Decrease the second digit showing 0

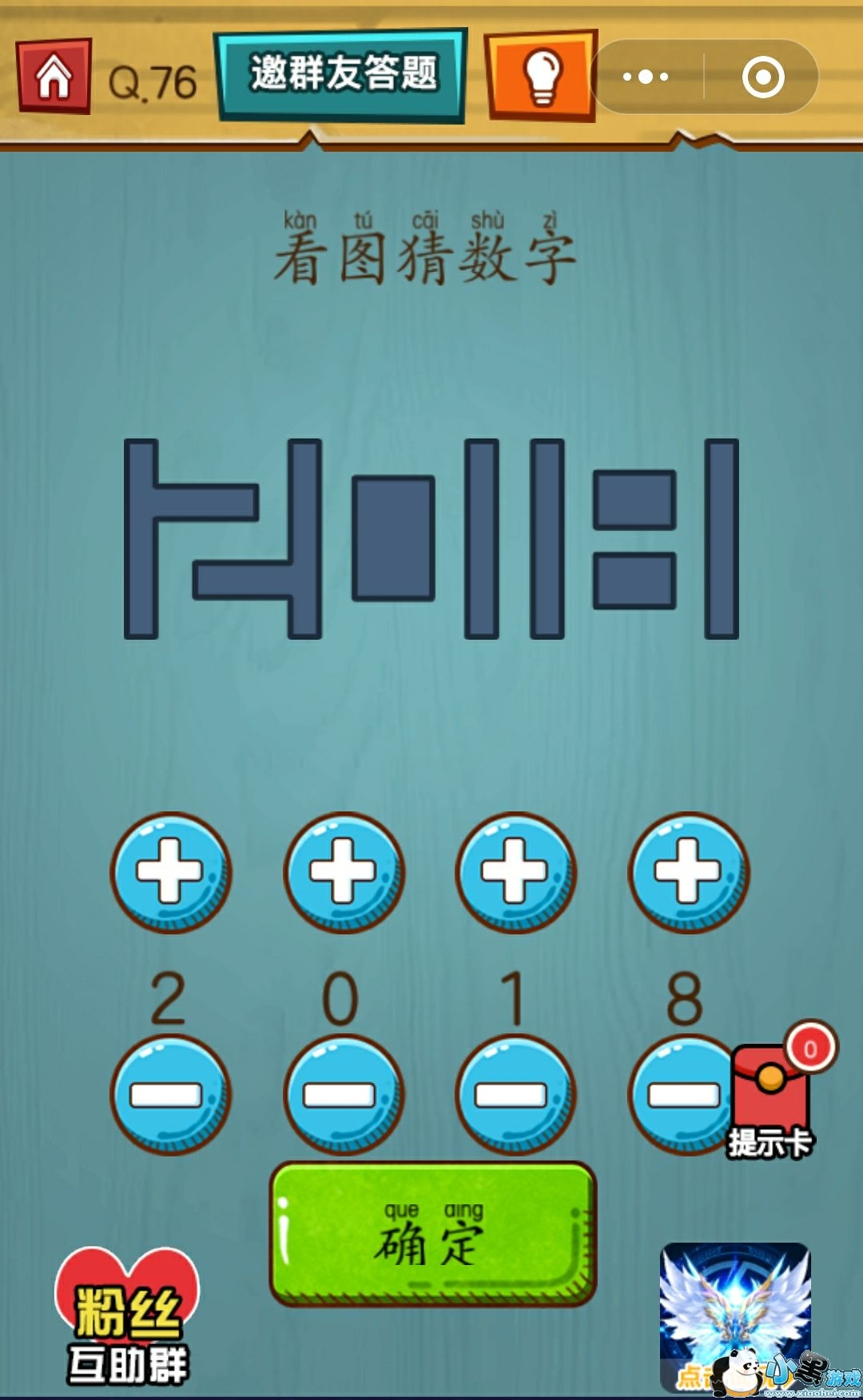344,1094
